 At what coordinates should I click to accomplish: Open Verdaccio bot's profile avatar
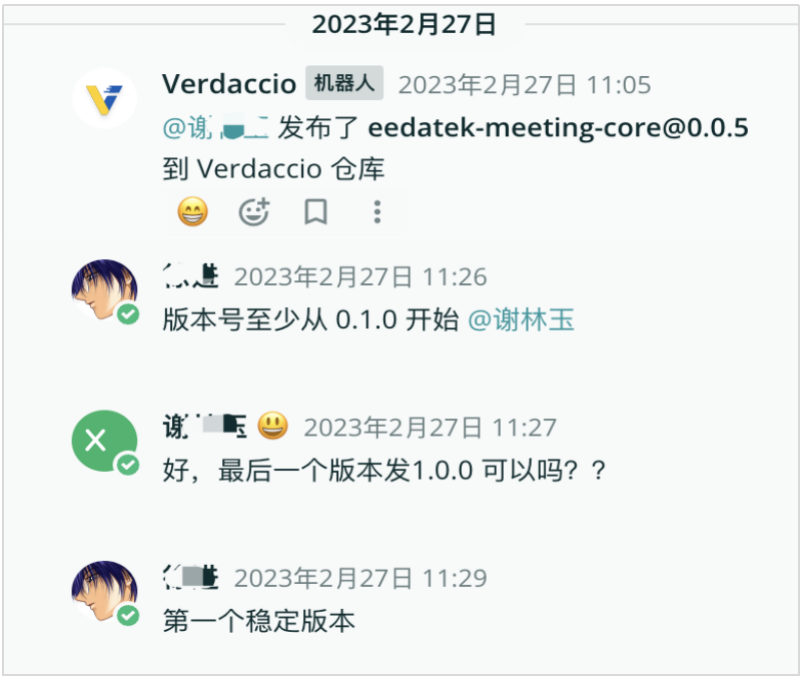point(104,99)
